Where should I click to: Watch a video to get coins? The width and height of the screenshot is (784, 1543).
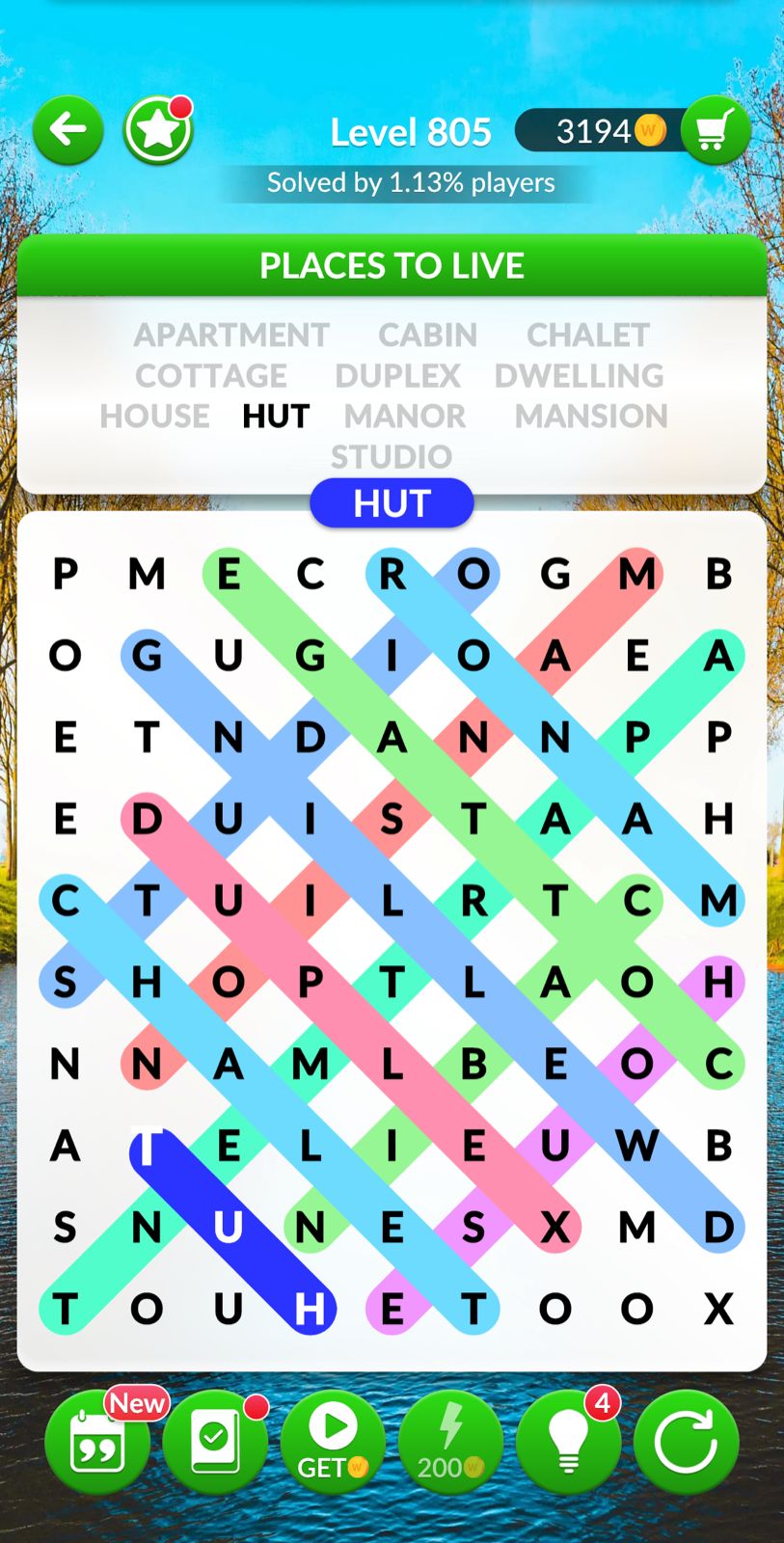[333, 1443]
